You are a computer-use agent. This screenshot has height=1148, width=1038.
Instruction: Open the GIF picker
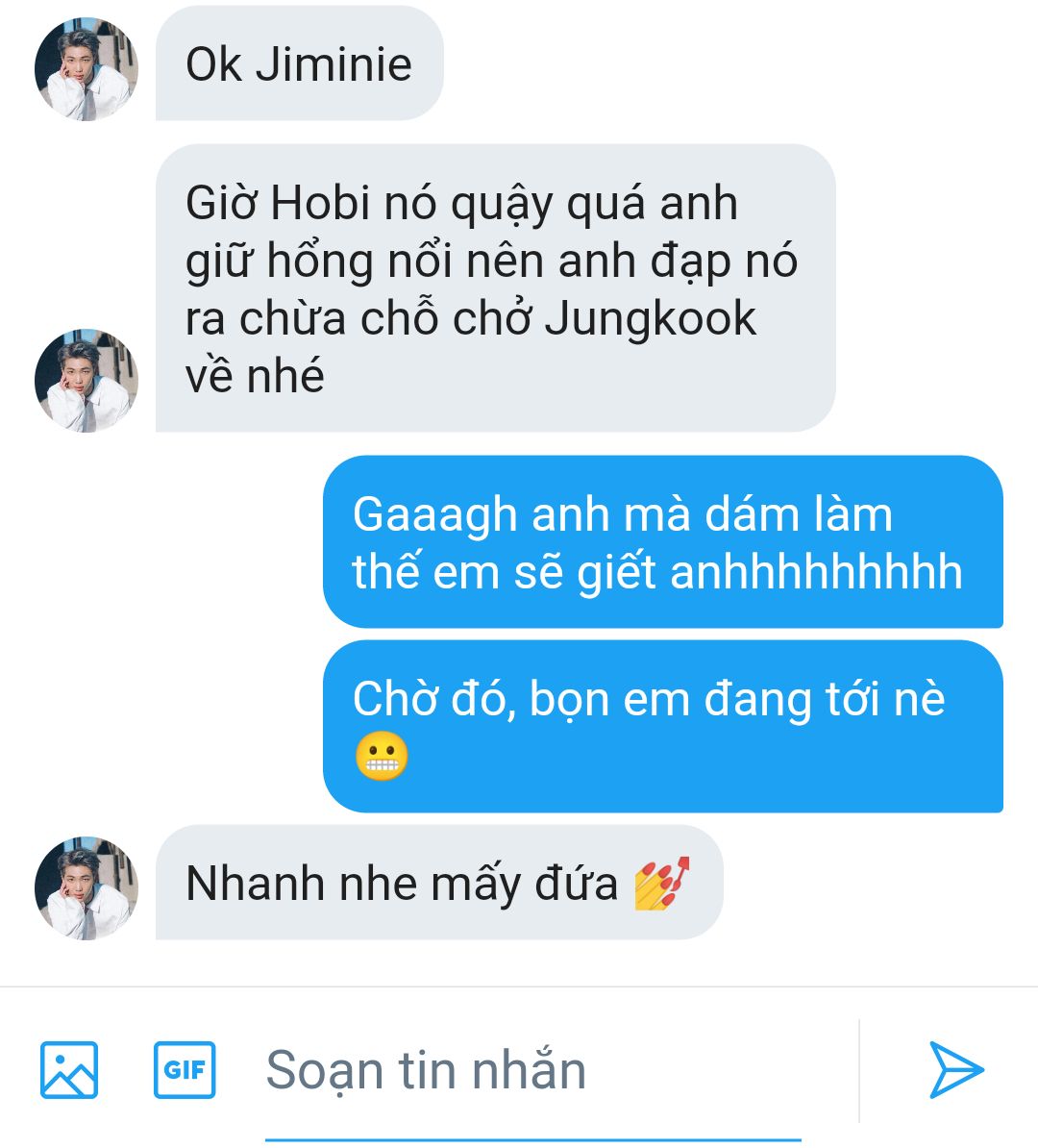pos(185,1069)
